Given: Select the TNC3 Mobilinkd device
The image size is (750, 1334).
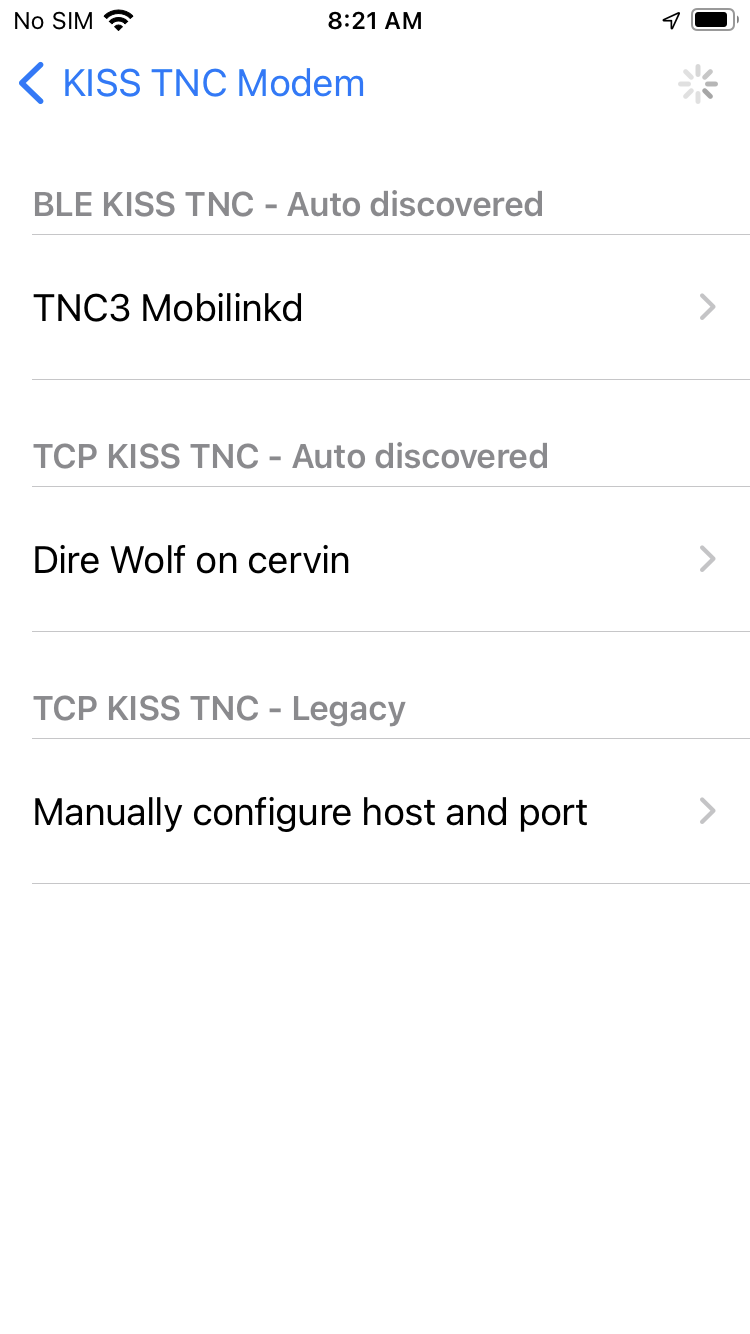Looking at the screenshot, I should click(375, 308).
